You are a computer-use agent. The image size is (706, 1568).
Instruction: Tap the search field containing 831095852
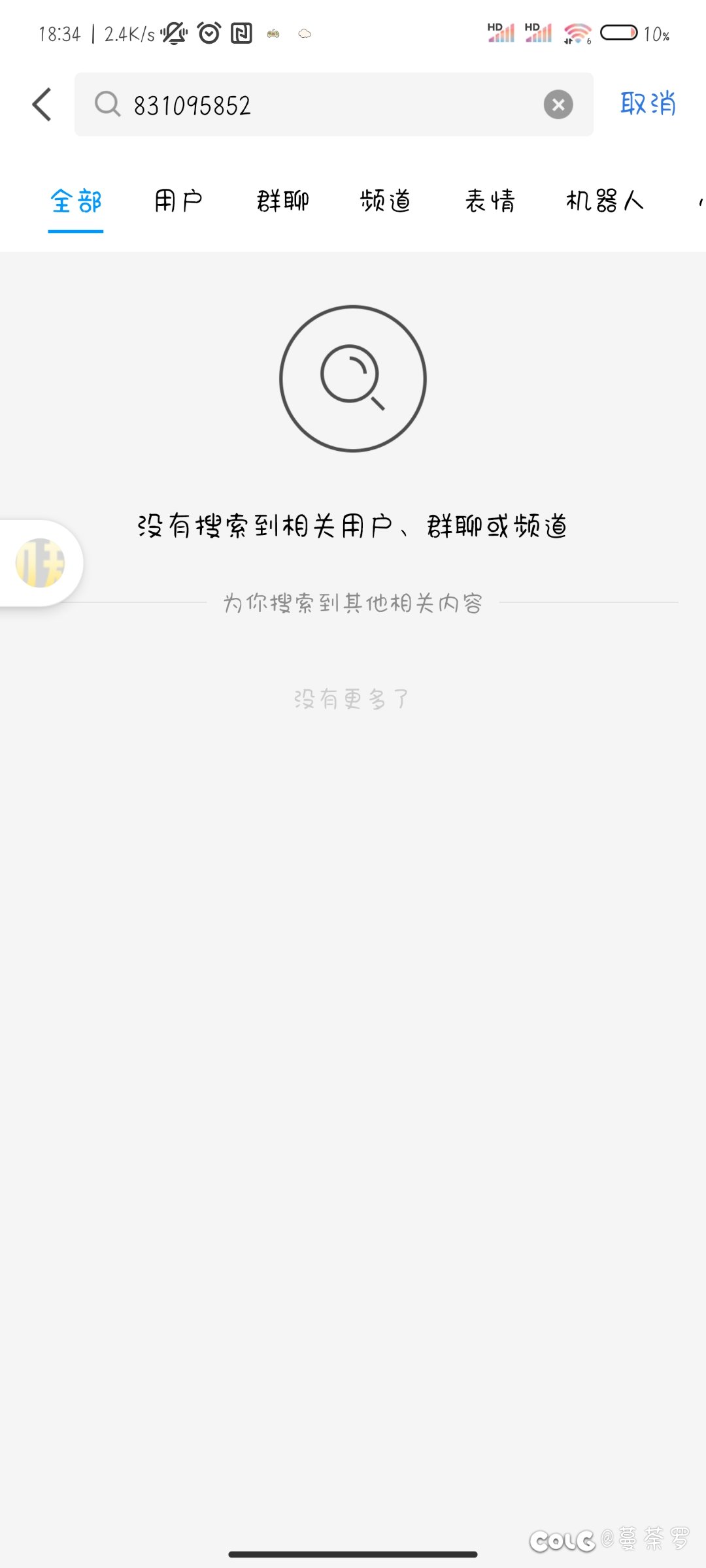(334, 105)
